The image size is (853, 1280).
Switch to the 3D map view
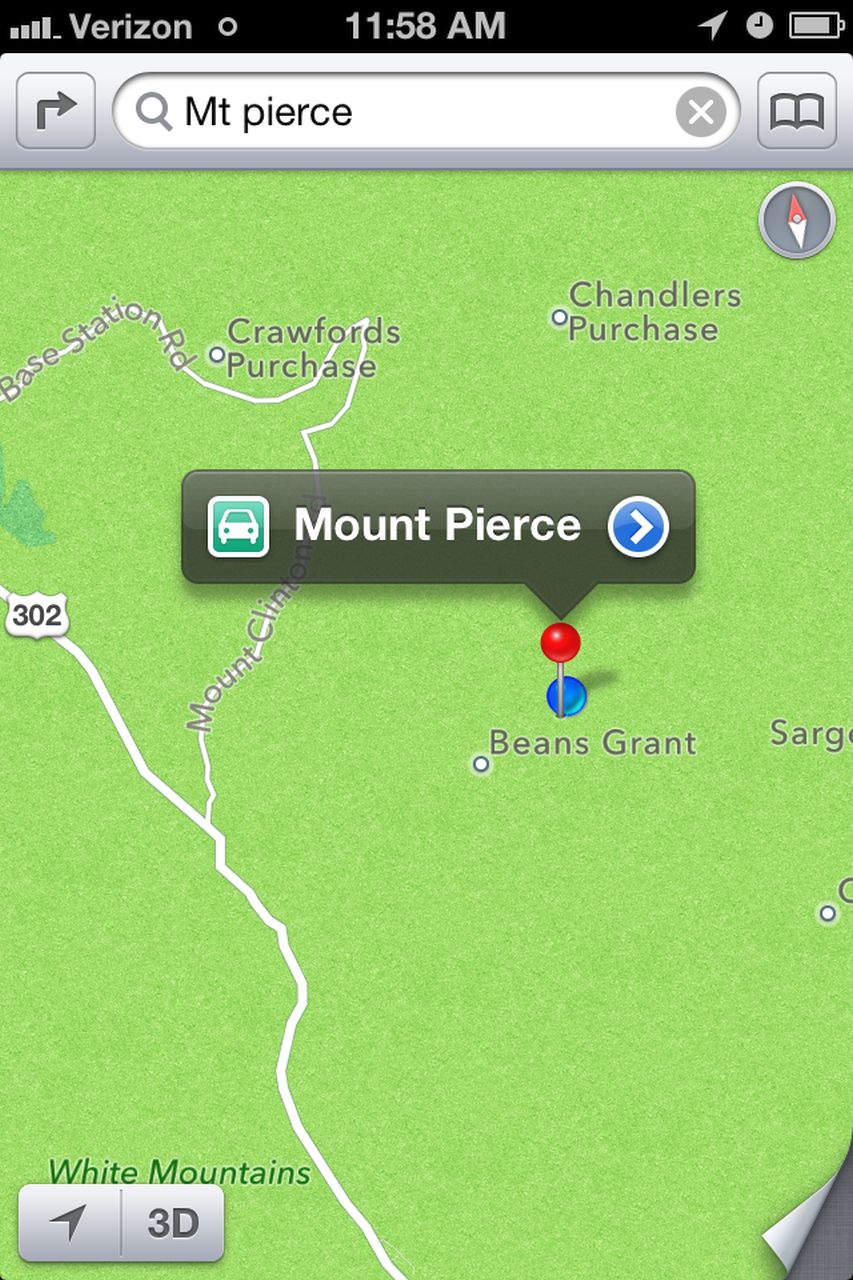click(173, 1224)
